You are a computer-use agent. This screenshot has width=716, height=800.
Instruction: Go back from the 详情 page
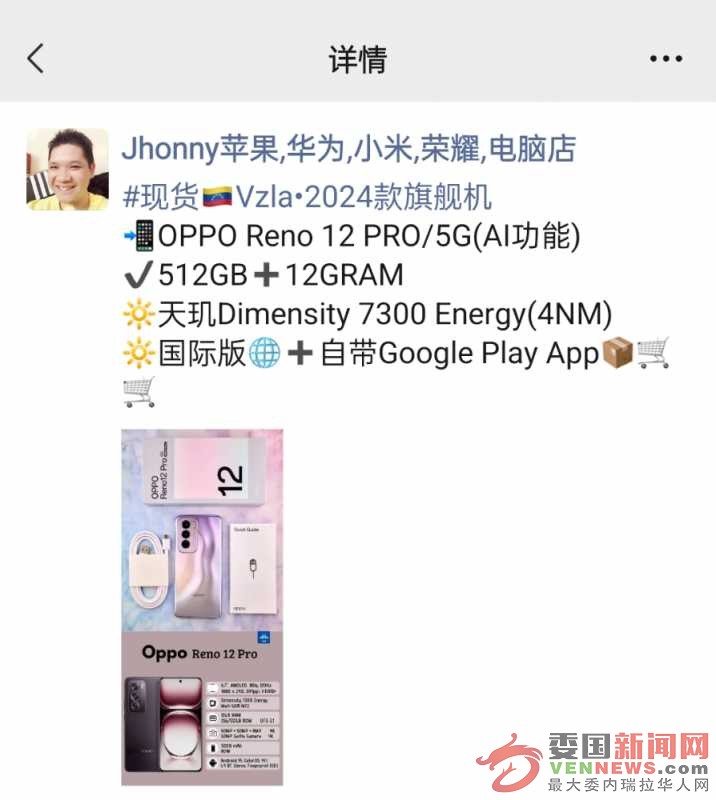click(36, 58)
